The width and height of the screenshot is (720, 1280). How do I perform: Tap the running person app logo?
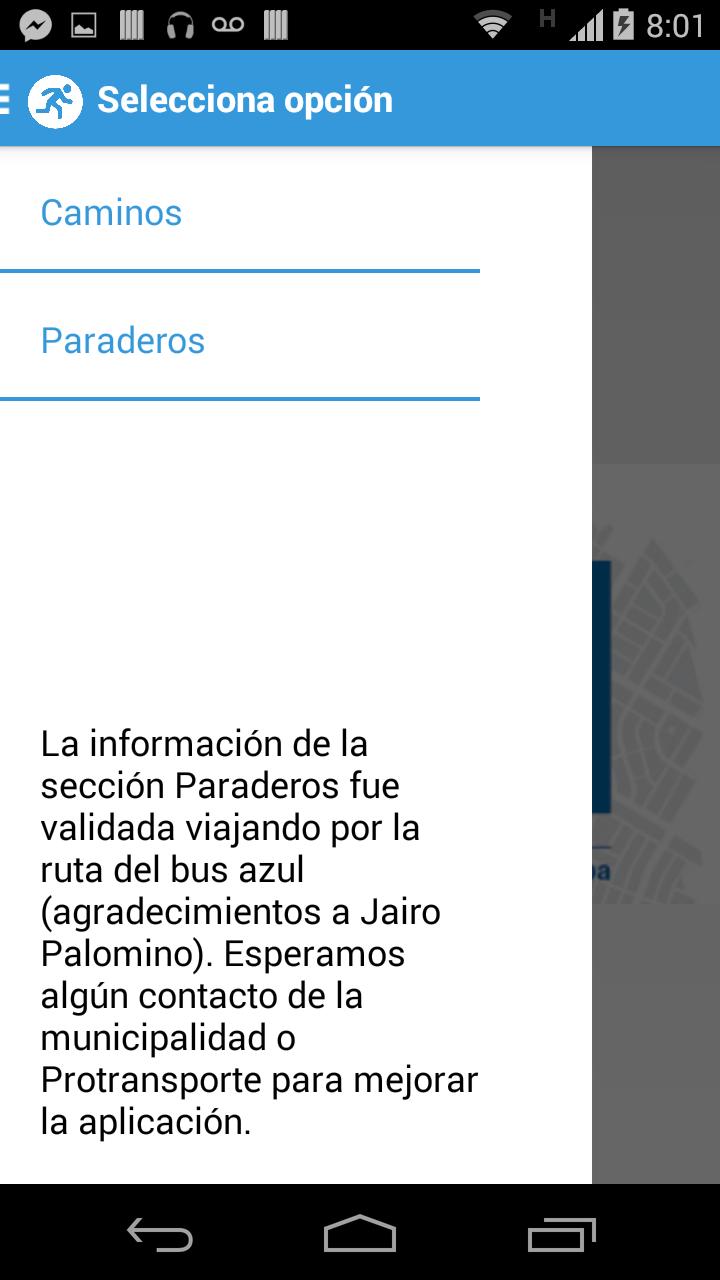pyautogui.click(x=57, y=98)
